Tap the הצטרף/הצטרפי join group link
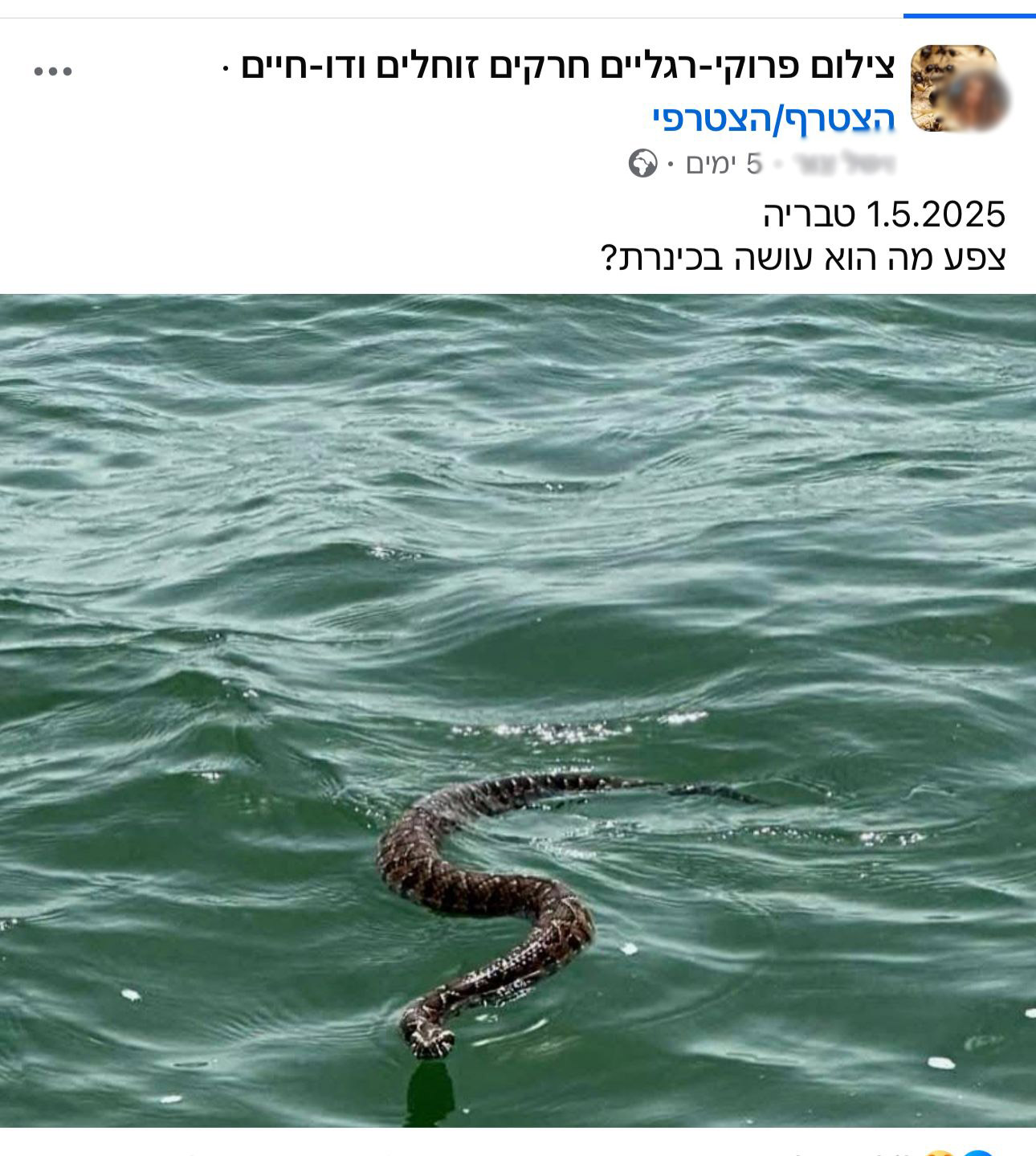The width and height of the screenshot is (1036, 1156). pyautogui.click(x=773, y=119)
